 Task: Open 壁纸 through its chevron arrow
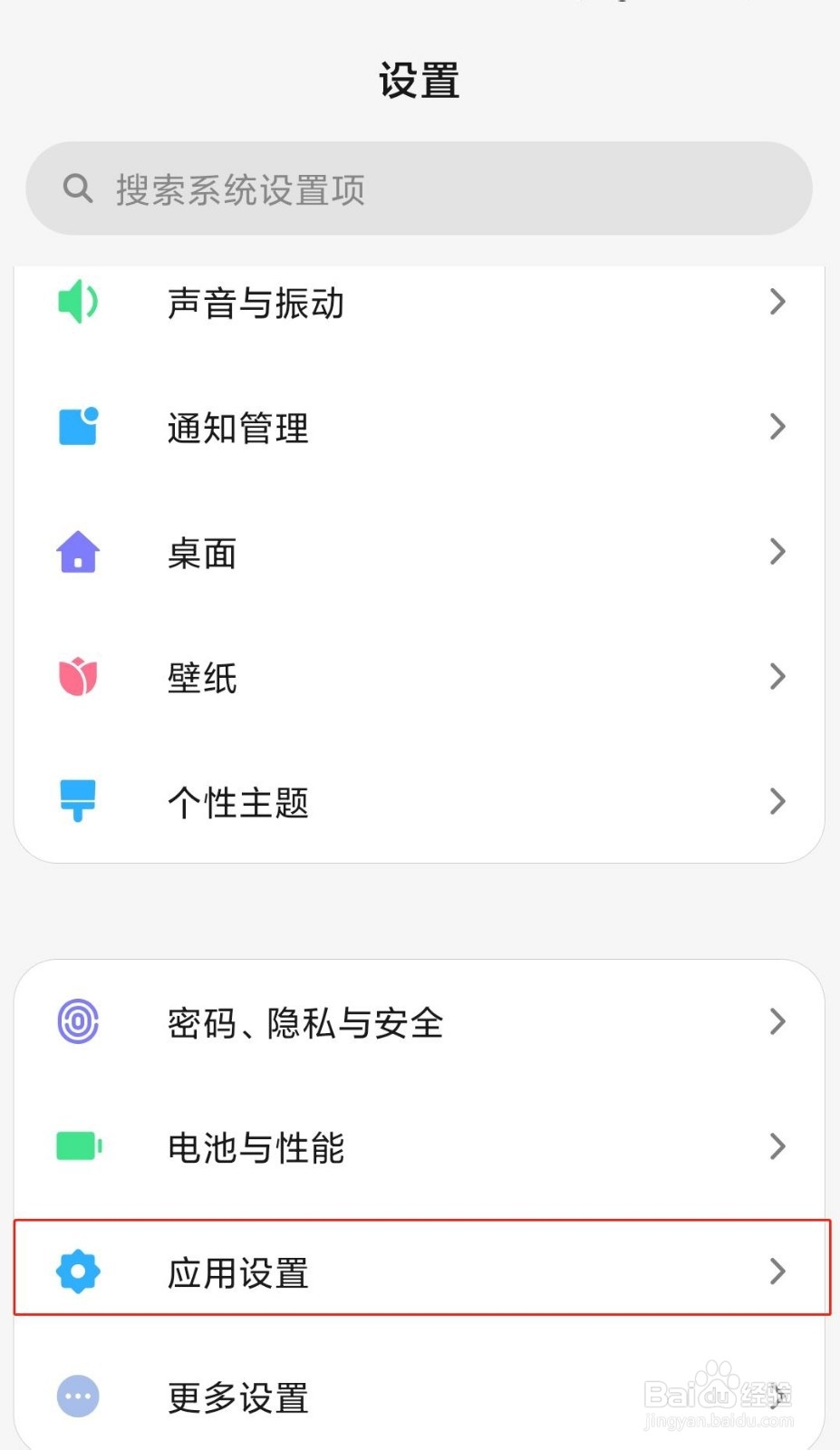pos(777,676)
